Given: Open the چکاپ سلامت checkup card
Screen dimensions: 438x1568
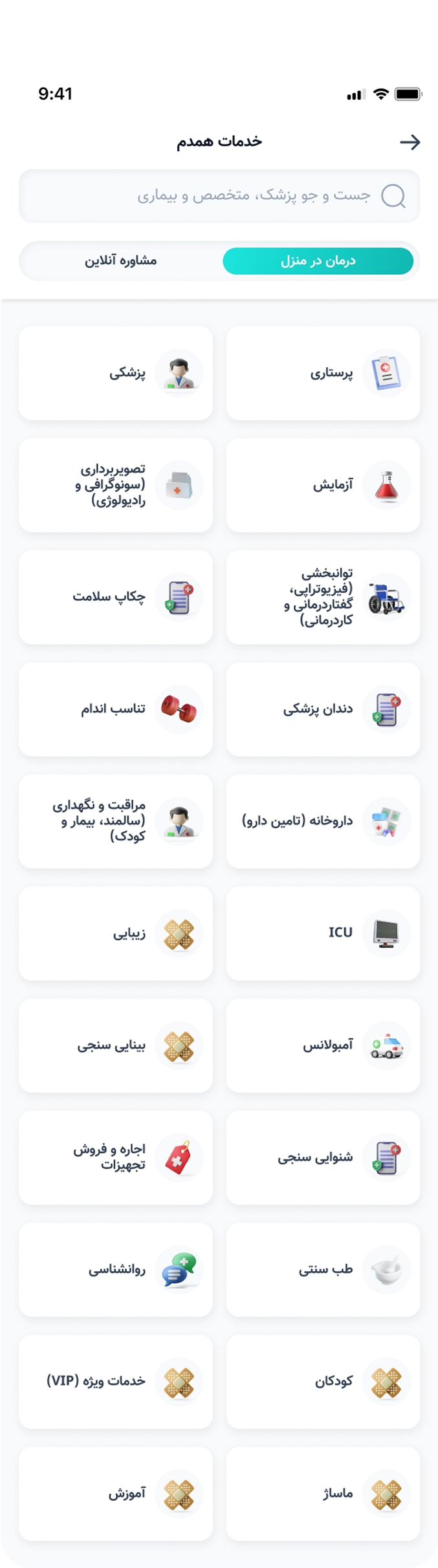Looking at the screenshot, I should coord(116,597).
